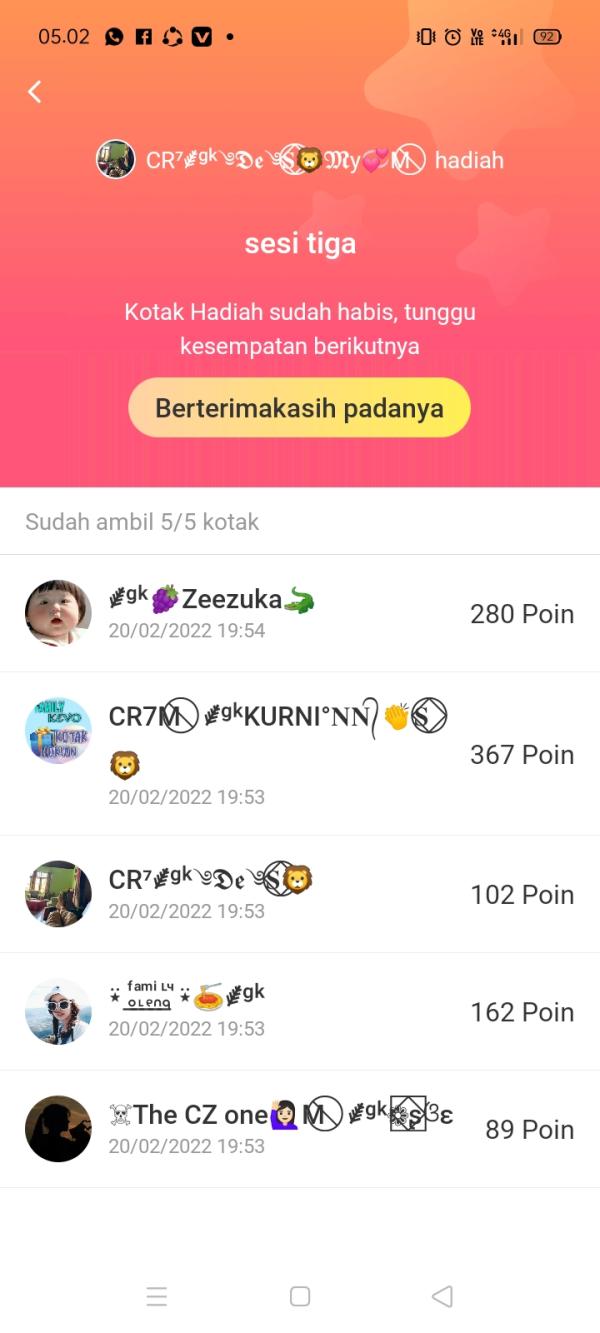Go to the system home screen
600x1333 pixels.
click(300, 1297)
